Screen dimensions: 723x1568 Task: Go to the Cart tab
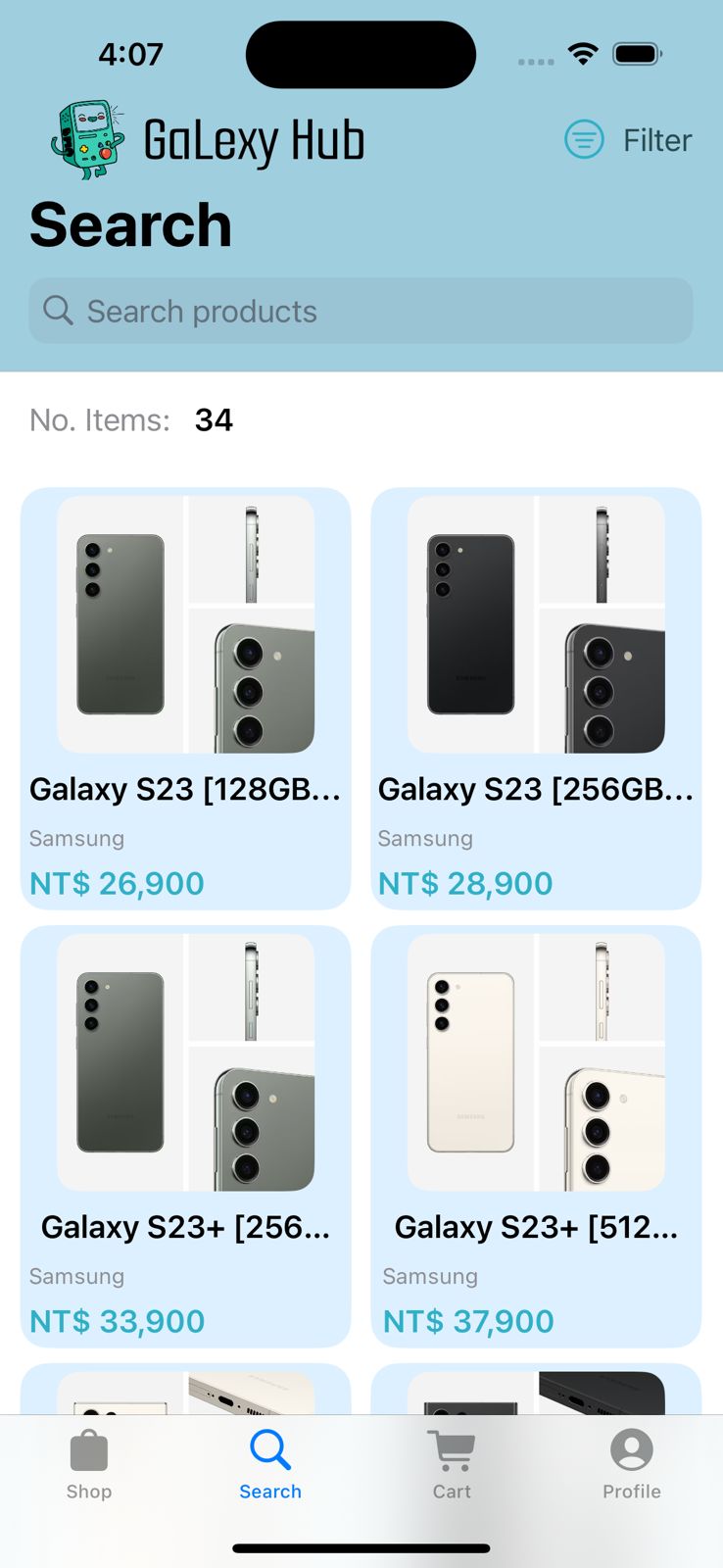[452, 1465]
